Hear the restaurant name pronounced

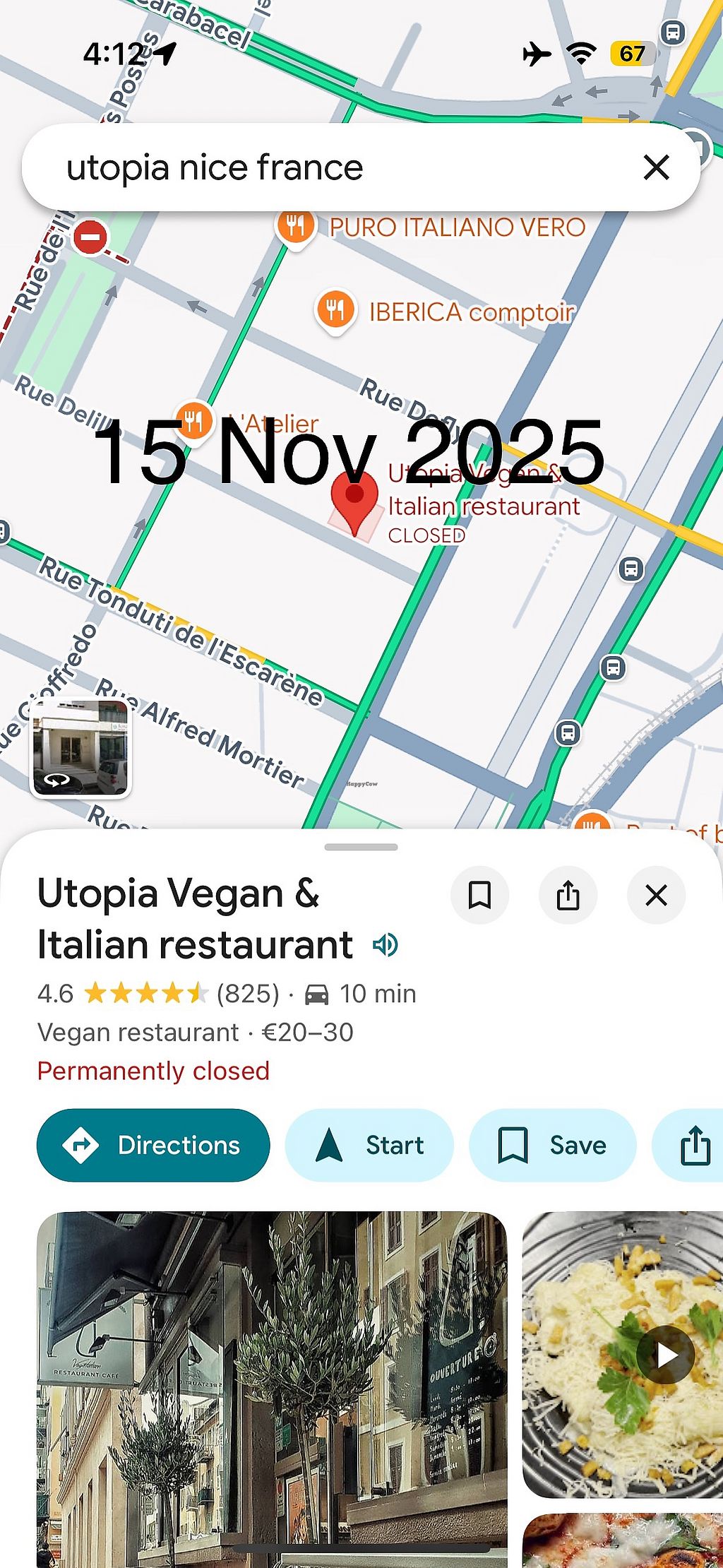click(386, 944)
